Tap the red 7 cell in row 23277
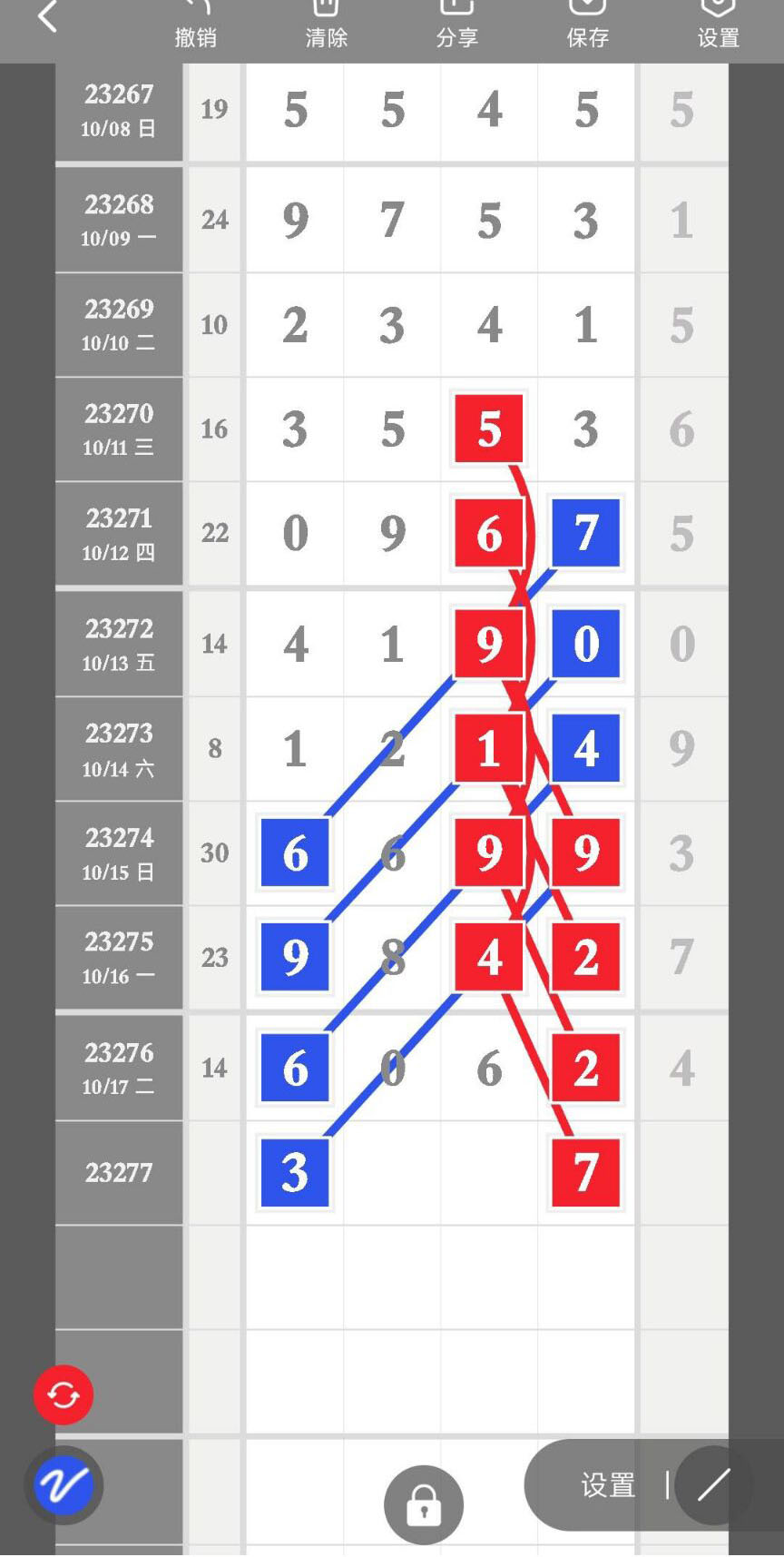Screen dimensions: 784x1557 pyautogui.click(x=586, y=1172)
